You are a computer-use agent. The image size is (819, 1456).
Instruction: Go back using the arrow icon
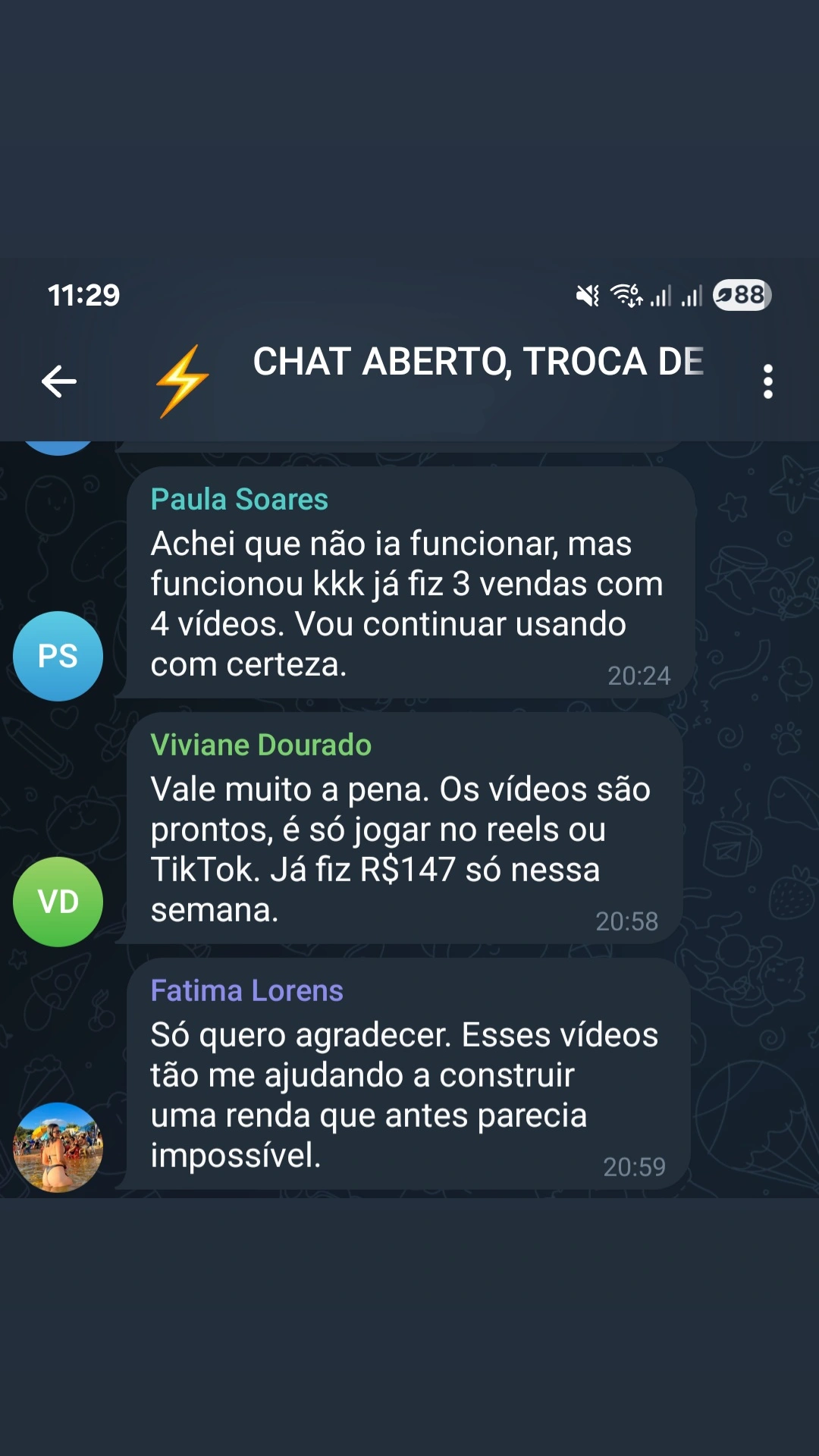(x=59, y=381)
